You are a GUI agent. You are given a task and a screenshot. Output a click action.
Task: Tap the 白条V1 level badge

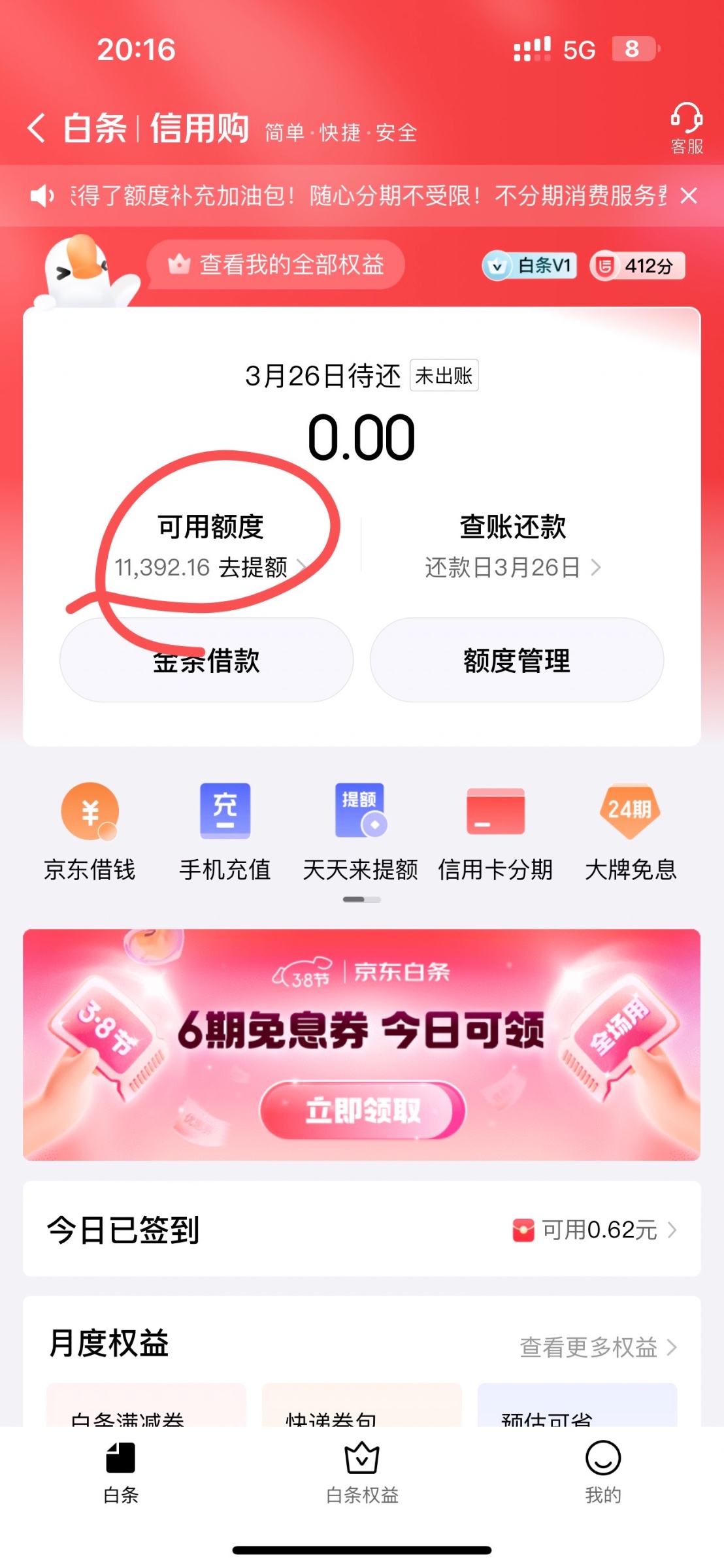(530, 266)
